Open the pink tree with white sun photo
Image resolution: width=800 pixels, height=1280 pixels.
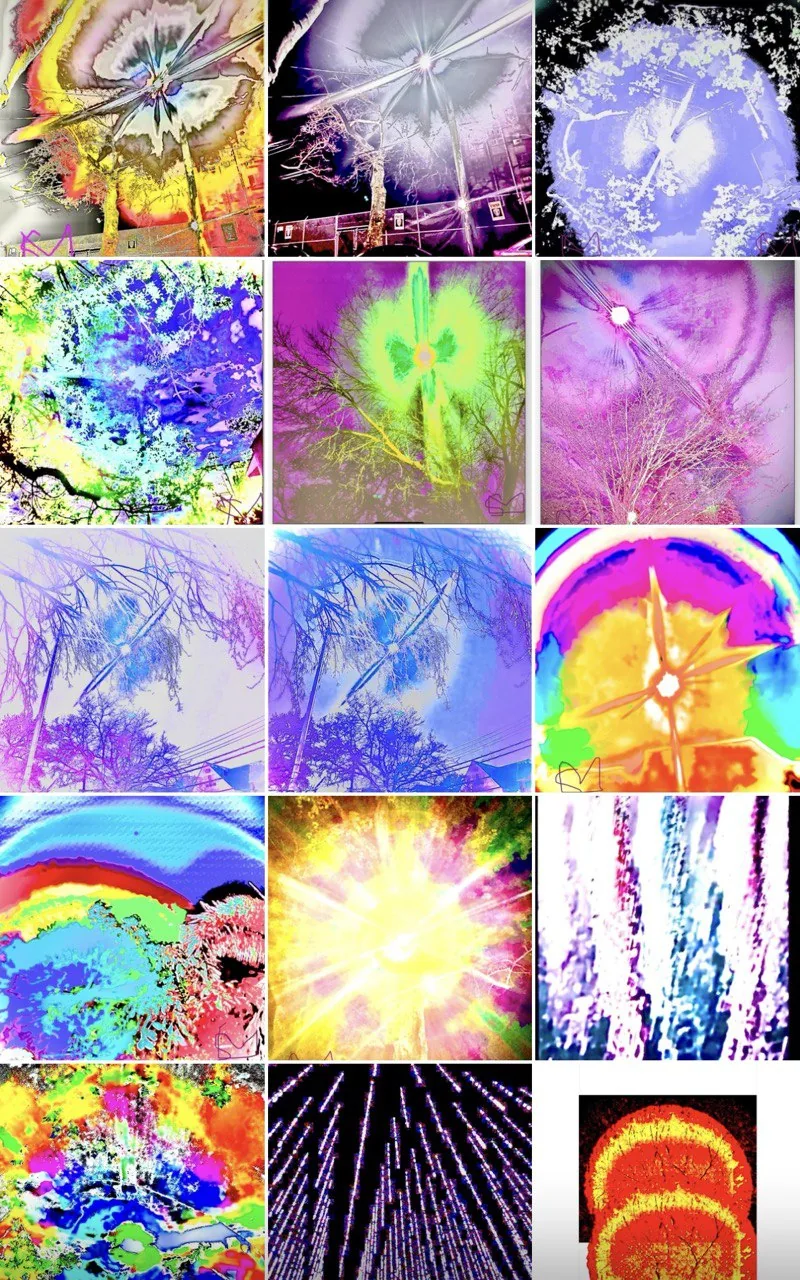pyautogui.click(x=667, y=392)
